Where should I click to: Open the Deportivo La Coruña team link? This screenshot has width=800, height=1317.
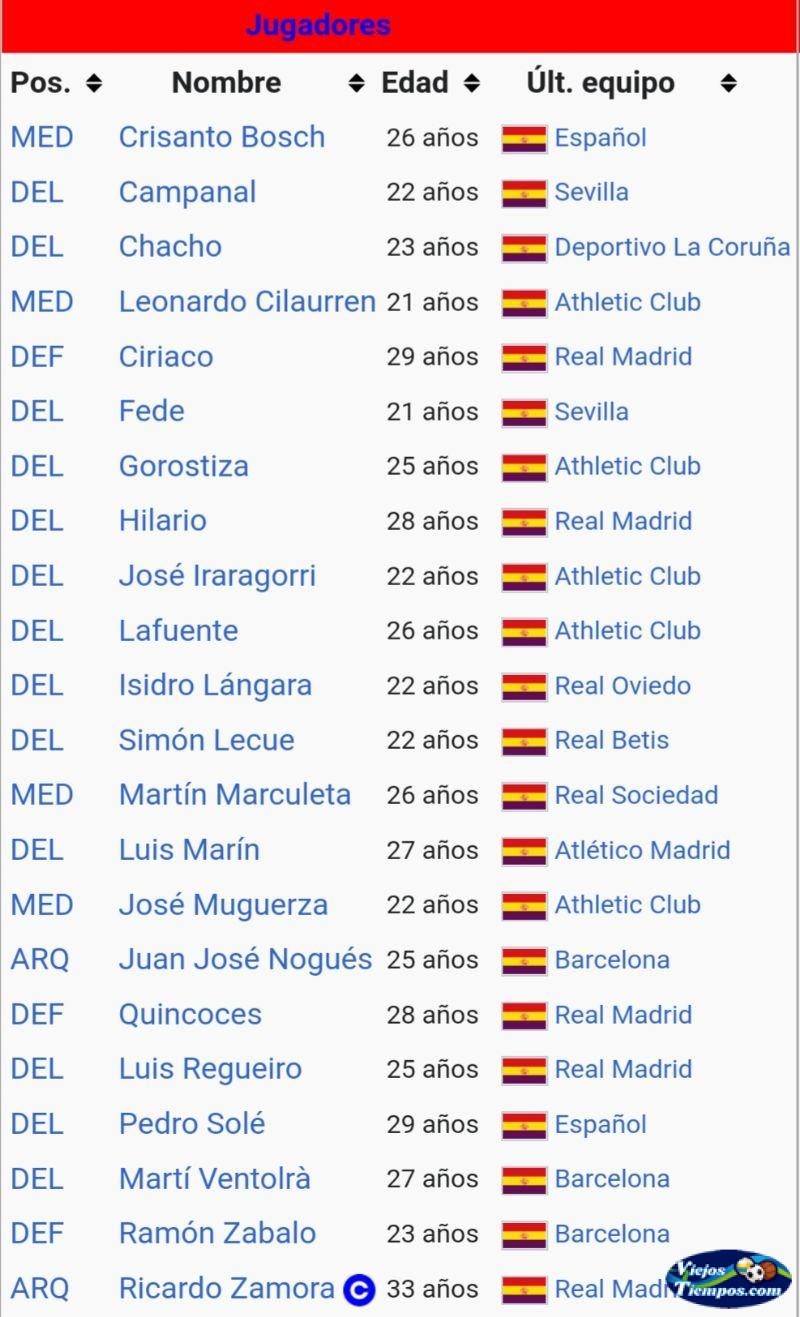[x=672, y=247]
